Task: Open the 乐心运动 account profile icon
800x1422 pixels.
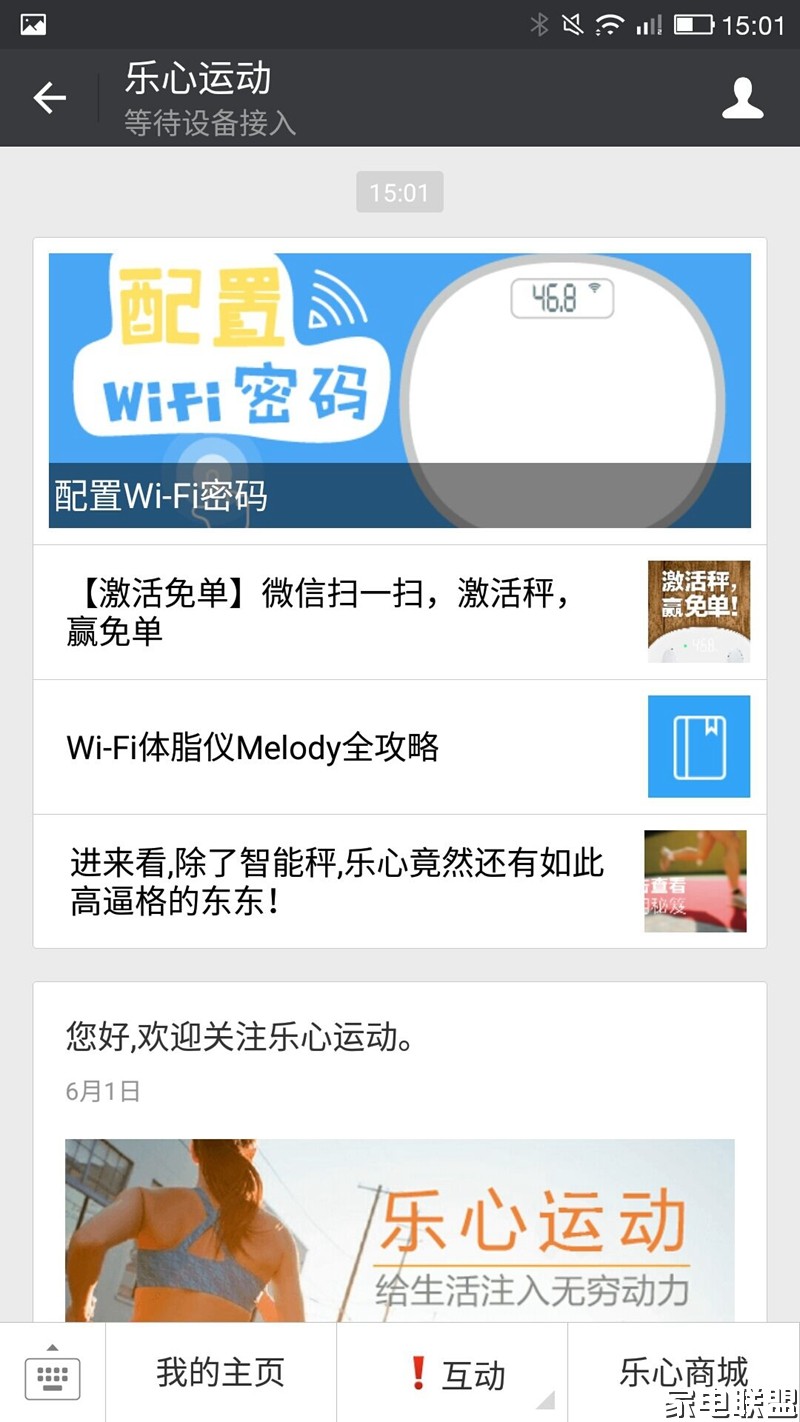Action: click(x=743, y=98)
